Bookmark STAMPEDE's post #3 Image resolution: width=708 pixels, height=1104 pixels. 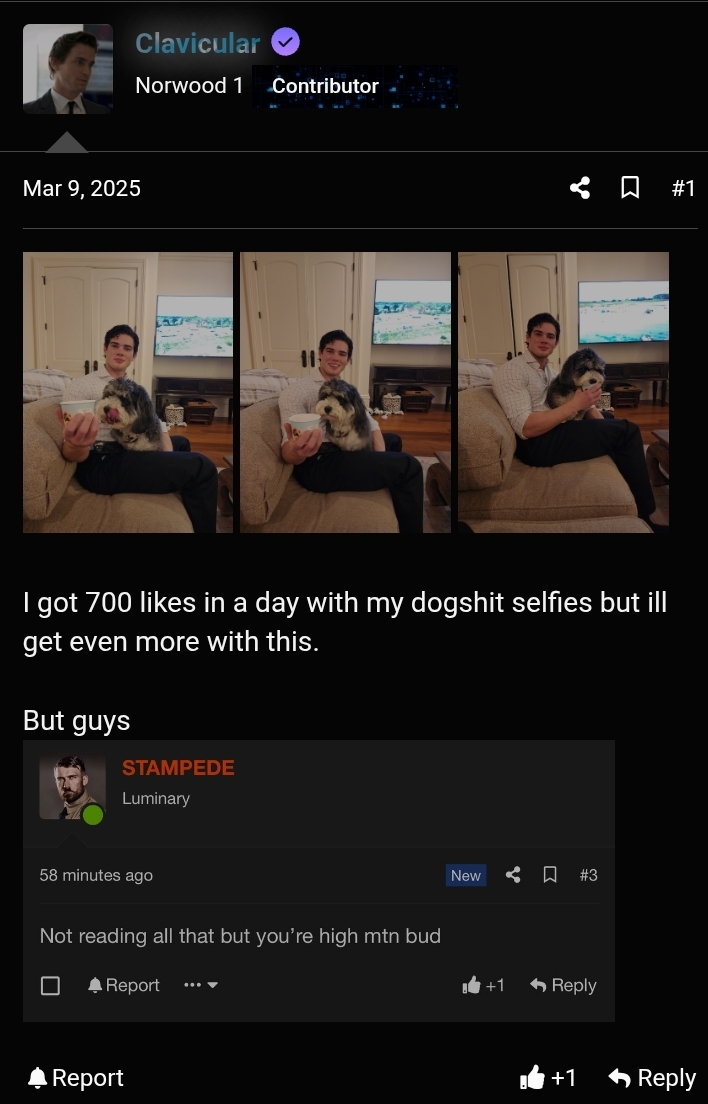pos(549,875)
